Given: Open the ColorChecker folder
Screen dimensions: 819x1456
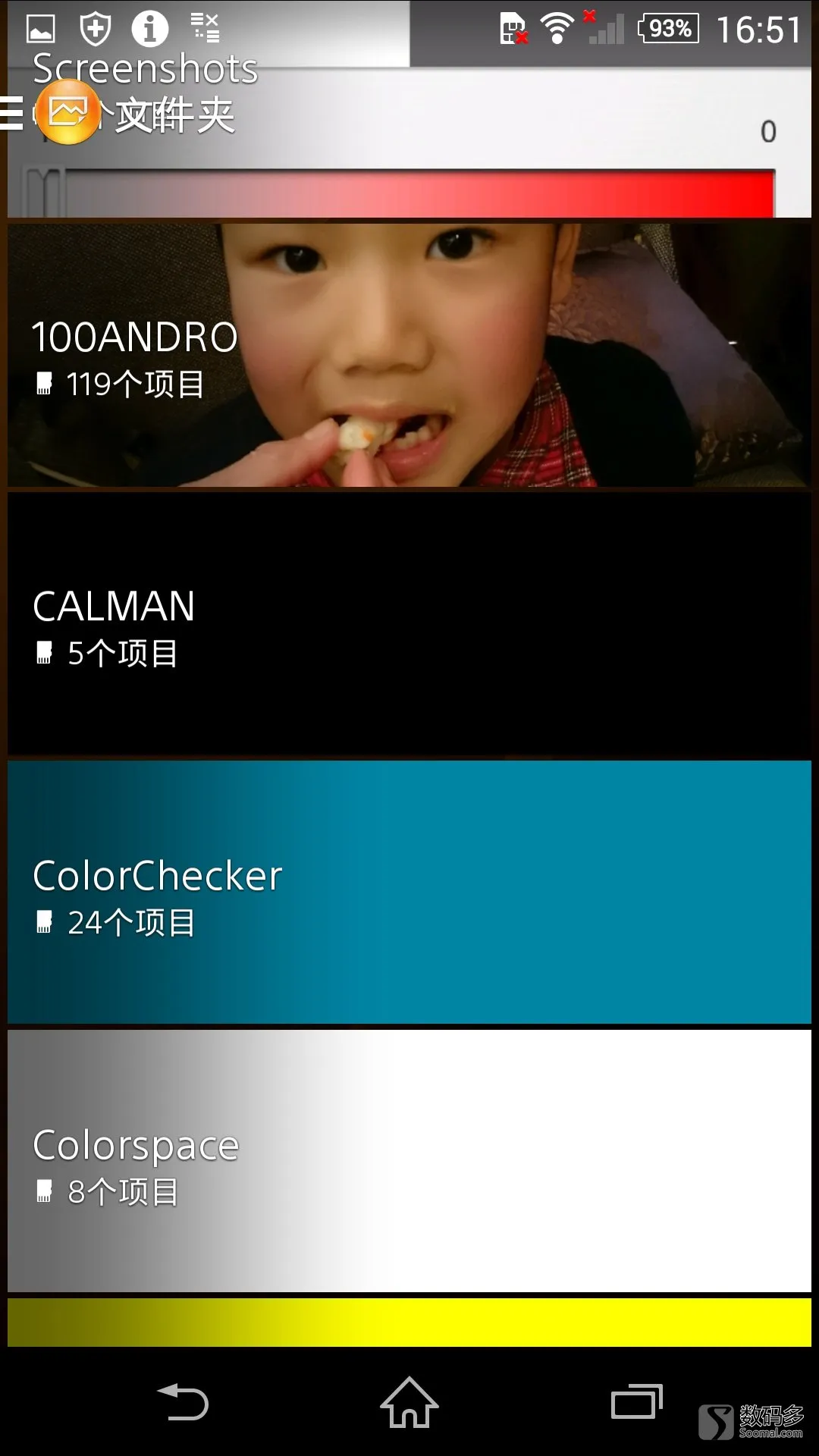Looking at the screenshot, I should coord(409,892).
